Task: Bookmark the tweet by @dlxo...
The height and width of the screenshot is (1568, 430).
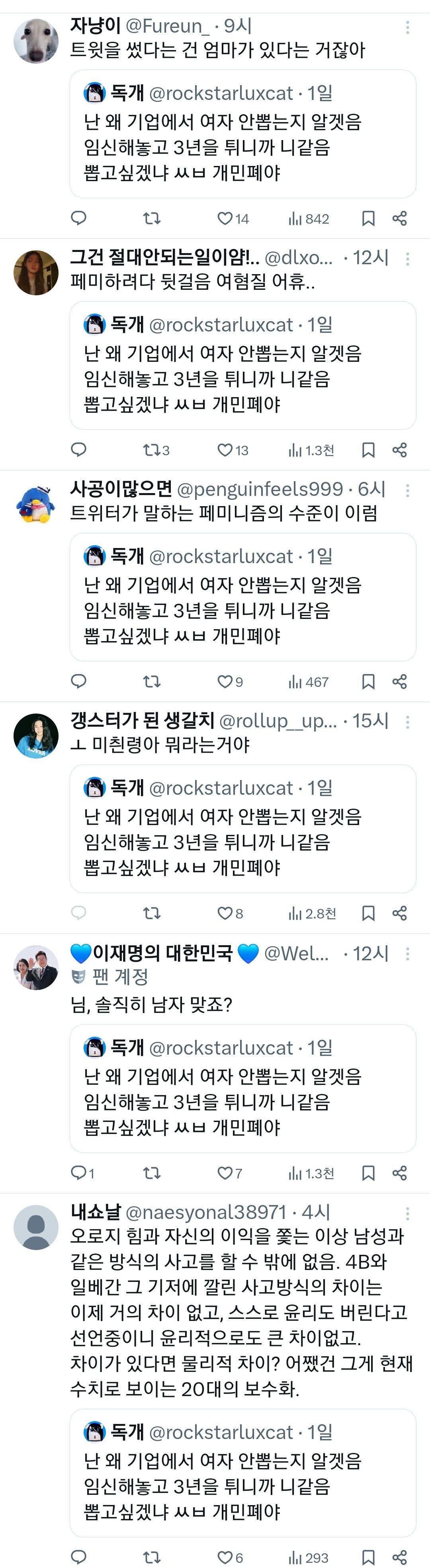Action: (x=368, y=450)
